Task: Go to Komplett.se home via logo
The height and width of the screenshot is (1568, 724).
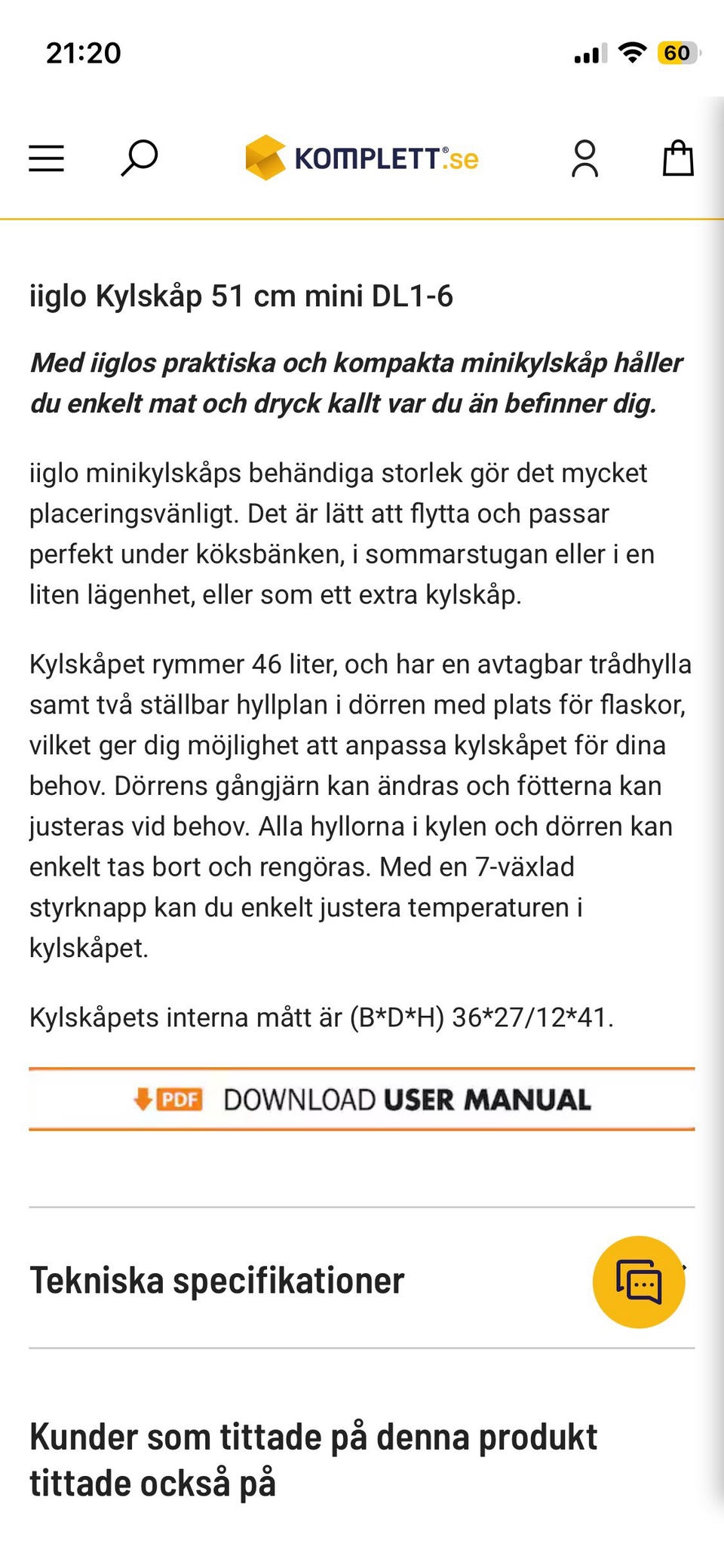Action: click(362, 158)
